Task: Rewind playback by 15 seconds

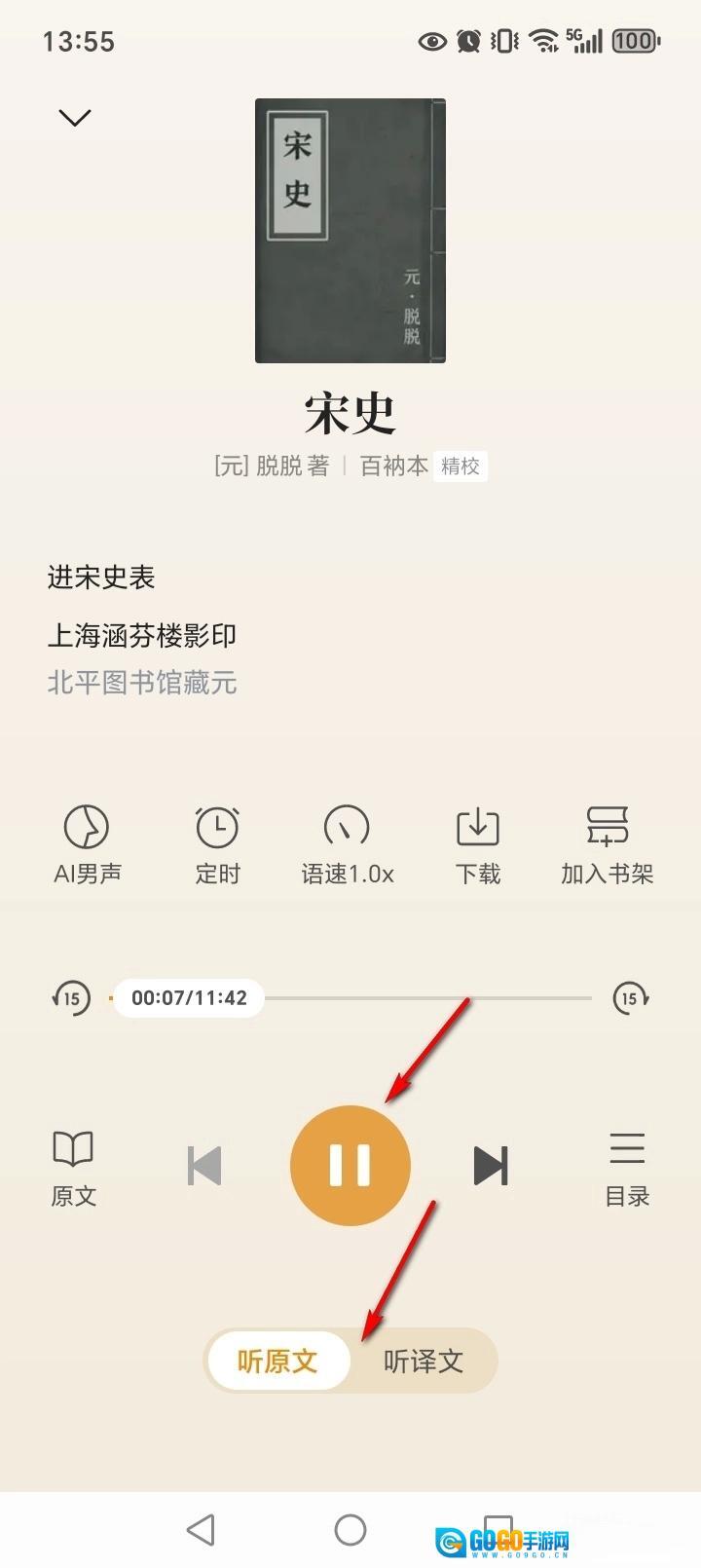Action: [x=71, y=997]
